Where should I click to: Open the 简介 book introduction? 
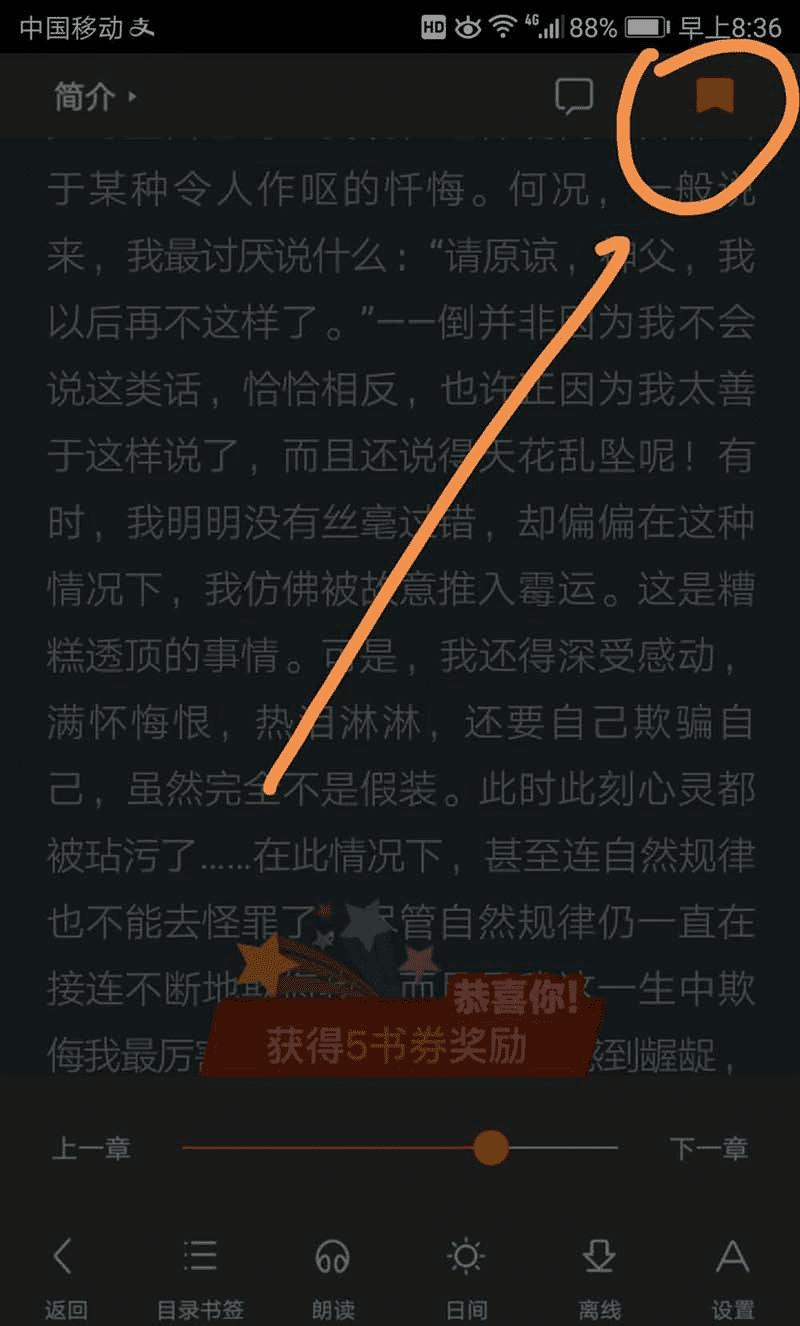(93, 98)
